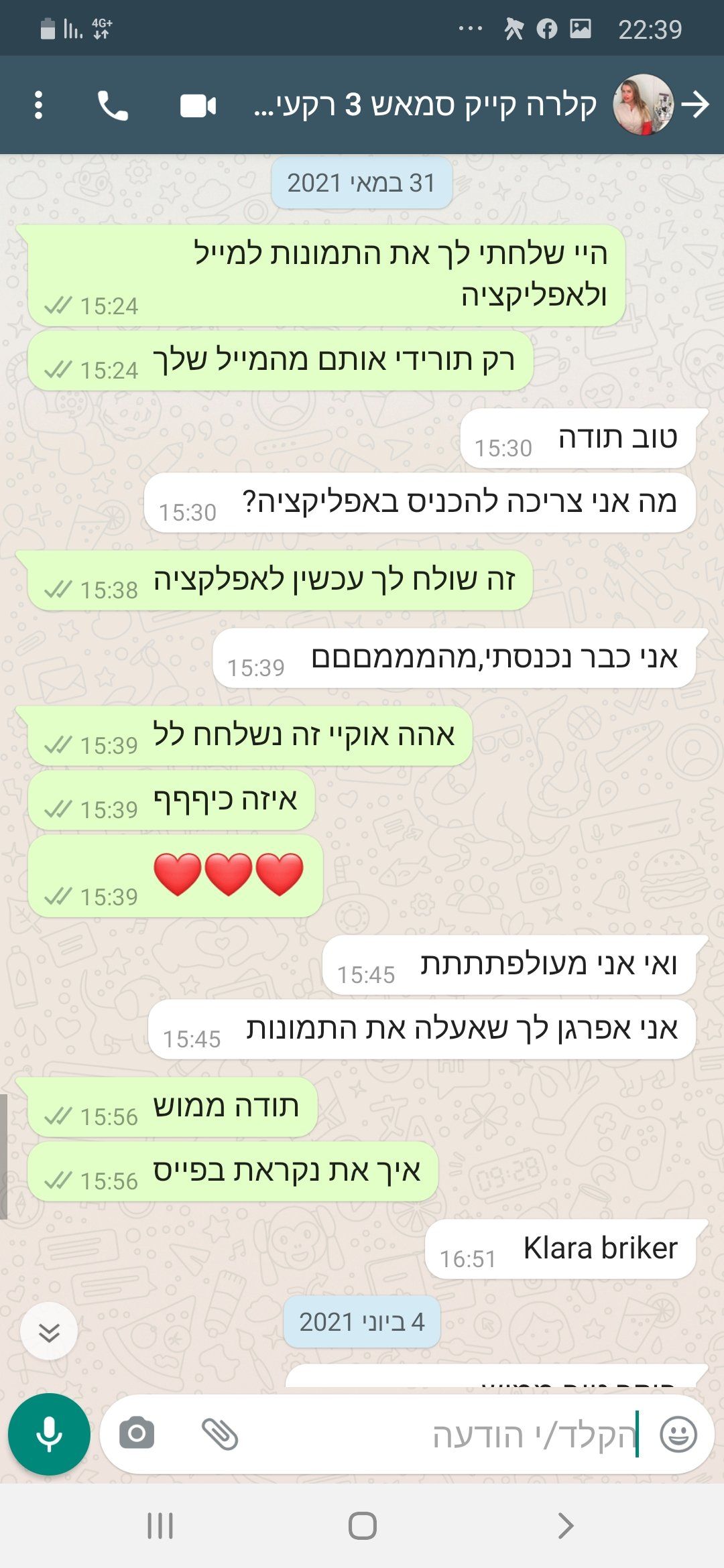724x1568 pixels.
Task: Open the overflow menu with three dots
Action: (38, 105)
